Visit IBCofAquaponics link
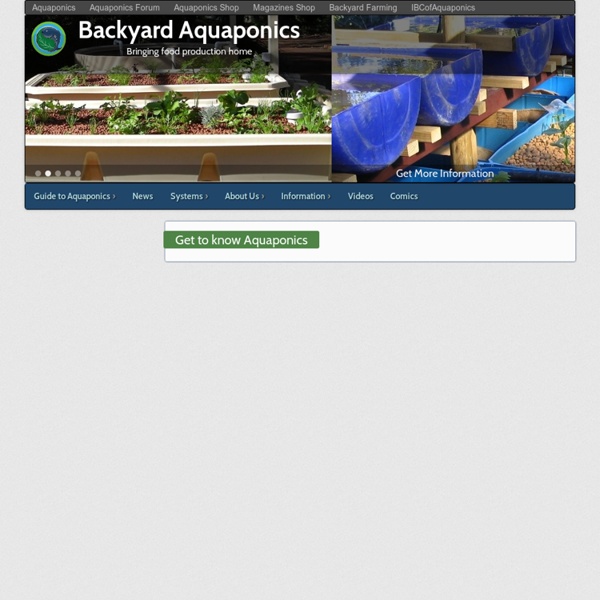Screen dimensions: 600x600 [443, 8]
